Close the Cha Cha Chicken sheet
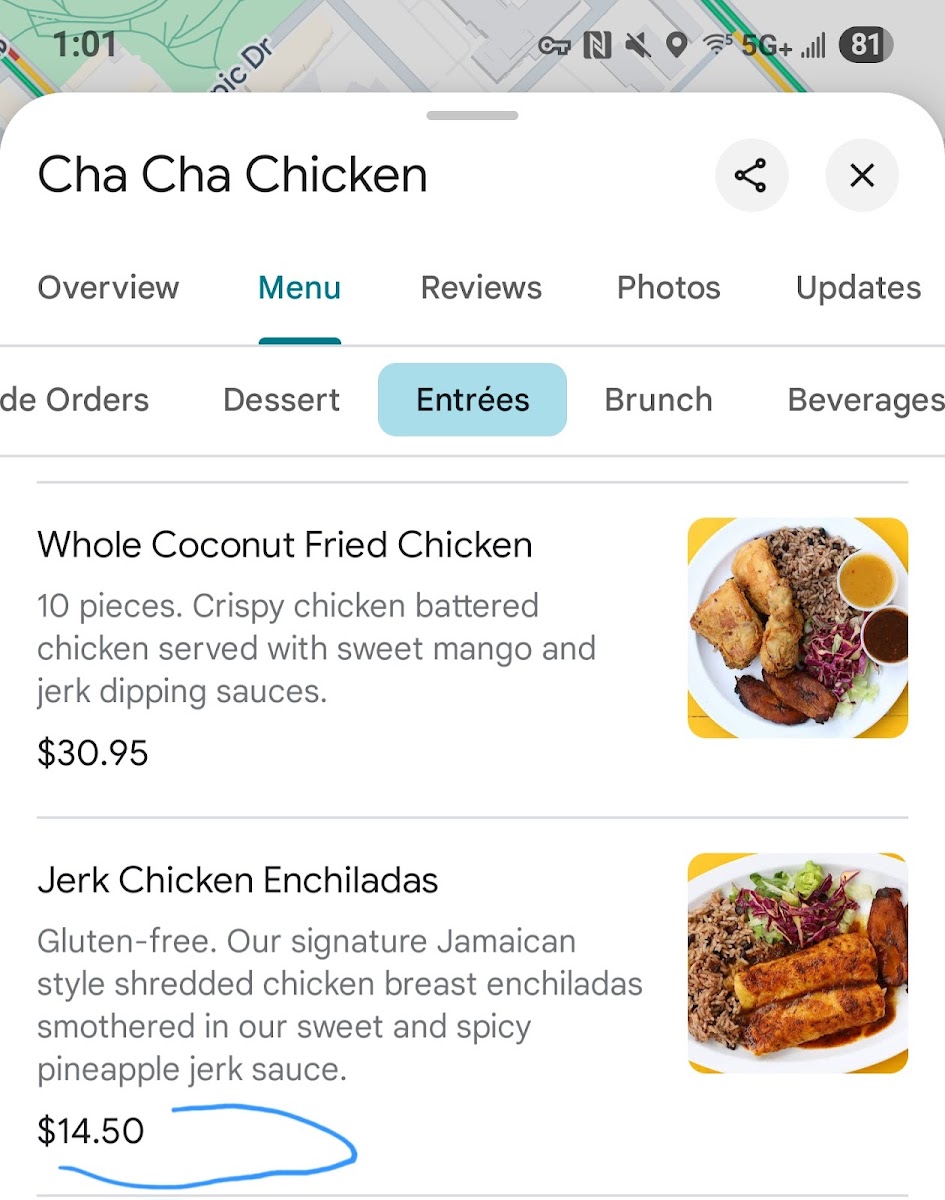 (861, 176)
